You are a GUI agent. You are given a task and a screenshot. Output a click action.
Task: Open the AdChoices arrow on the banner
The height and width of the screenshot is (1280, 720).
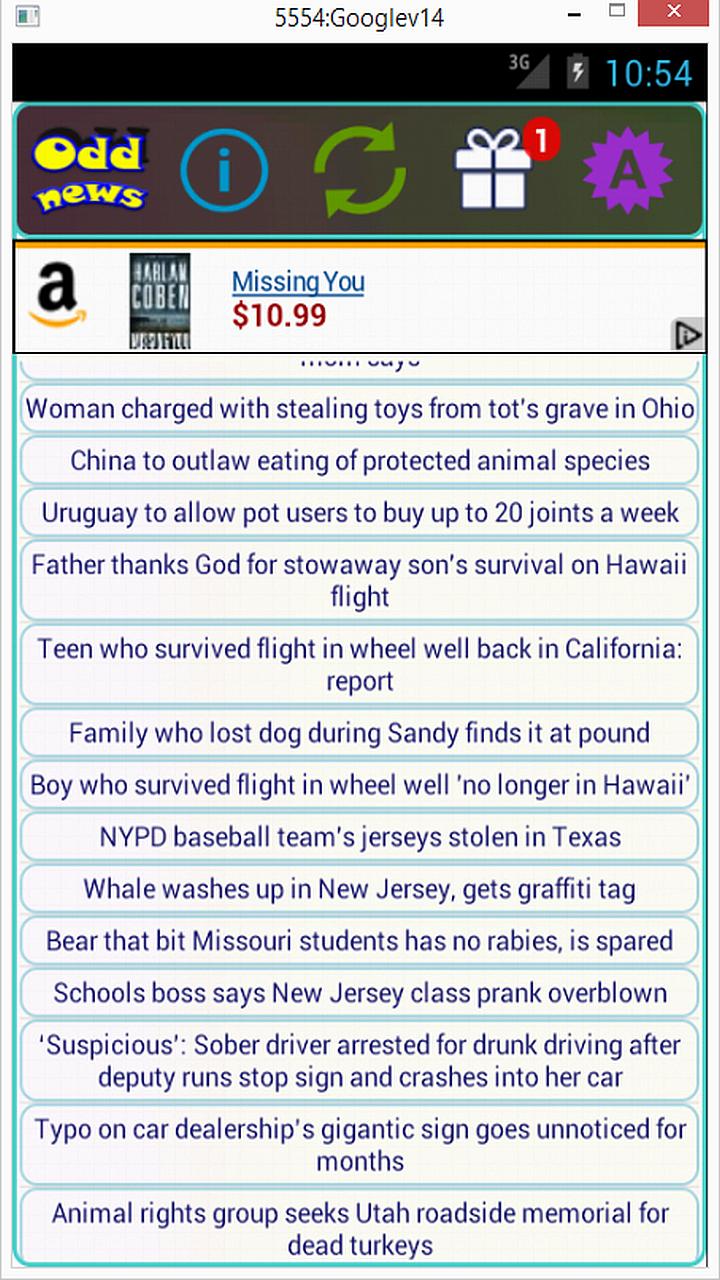689,335
